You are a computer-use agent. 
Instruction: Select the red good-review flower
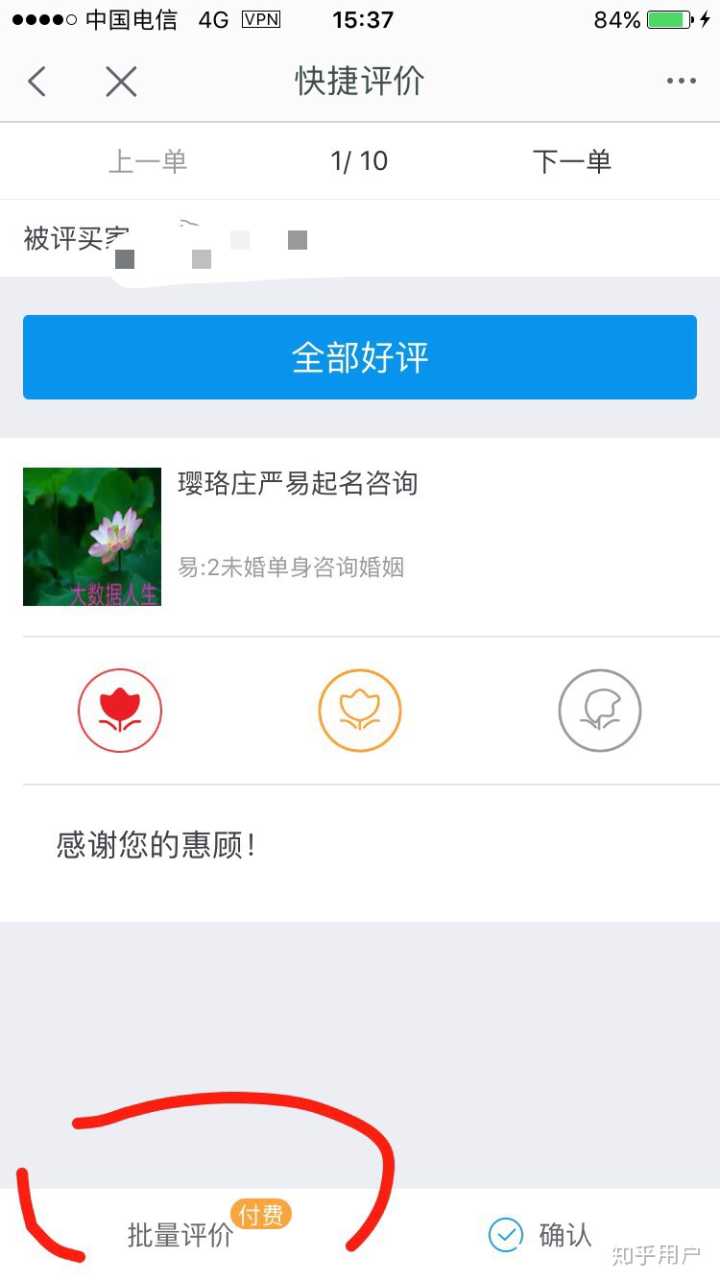point(120,711)
